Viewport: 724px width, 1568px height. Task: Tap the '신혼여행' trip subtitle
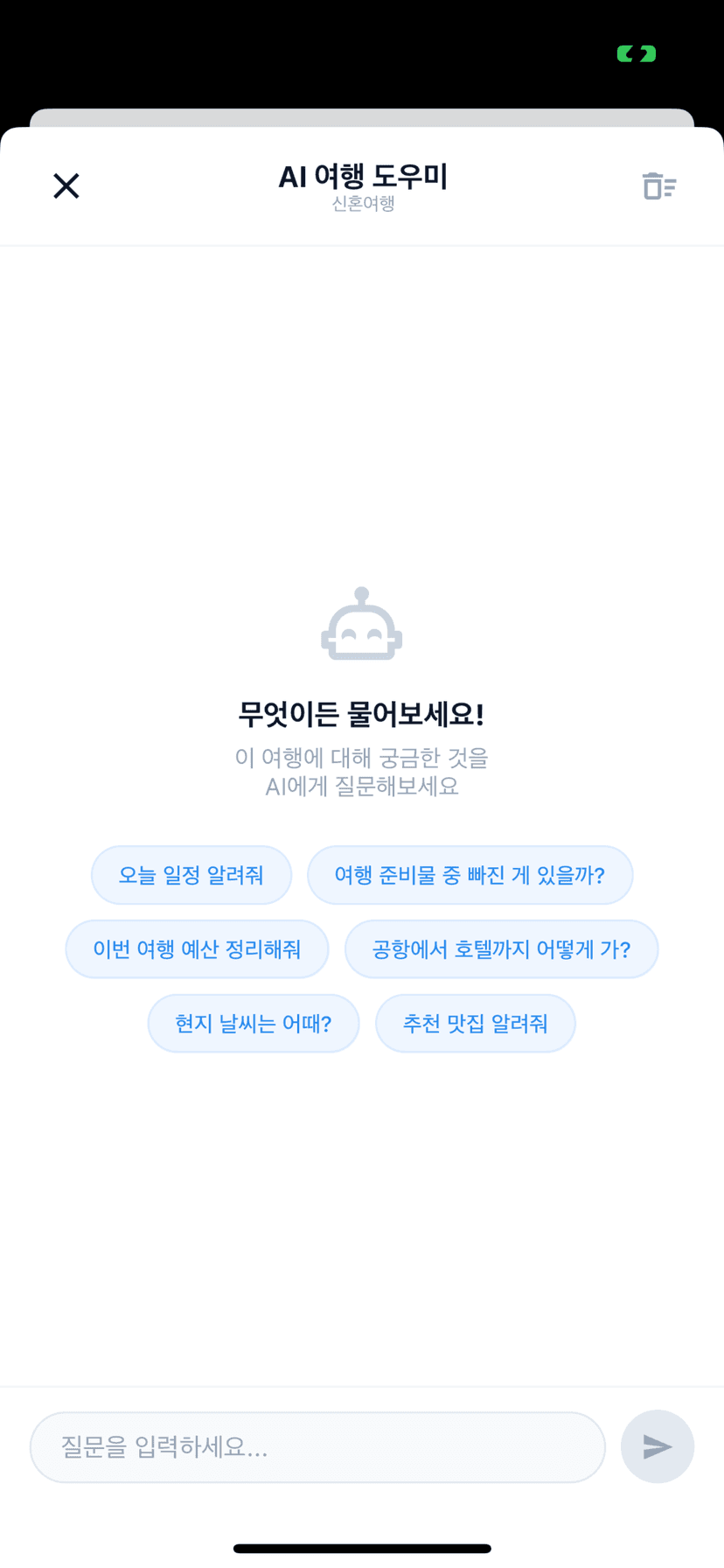pyautogui.click(x=362, y=205)
